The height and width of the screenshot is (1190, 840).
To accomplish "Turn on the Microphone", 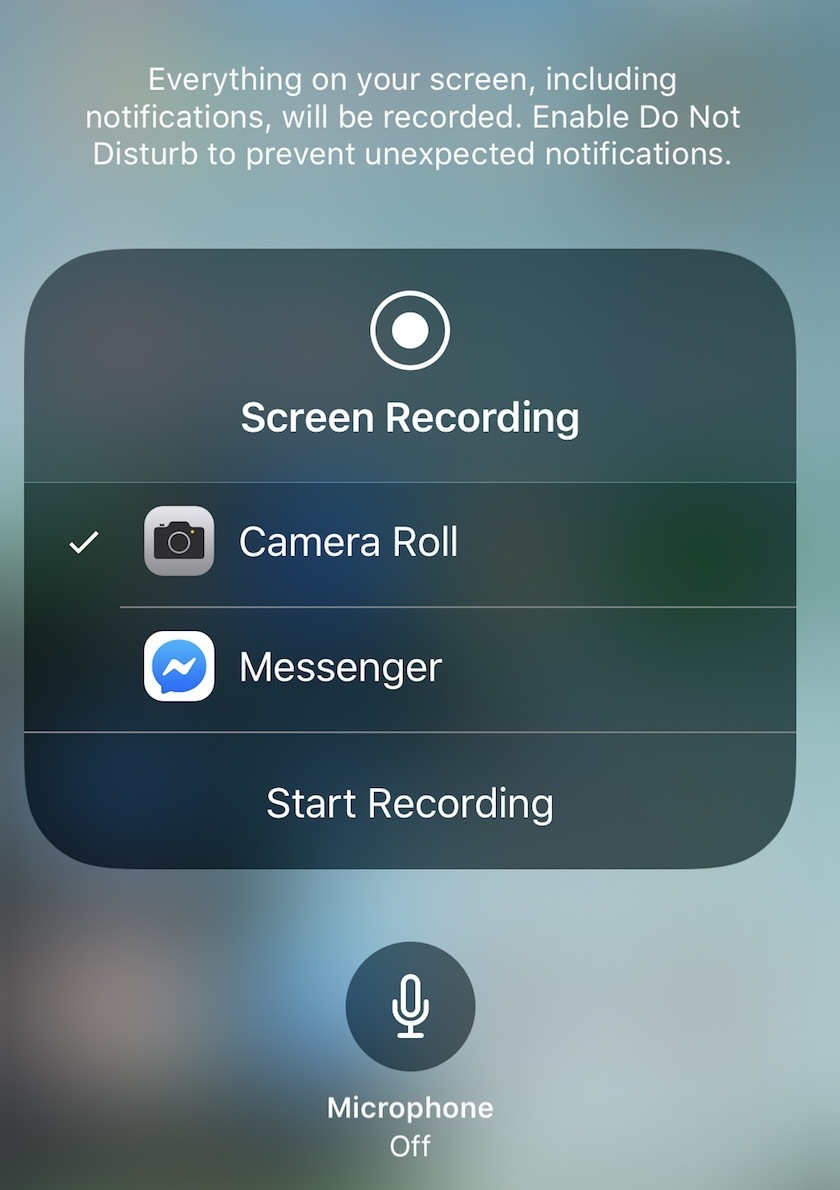I will pyautogui.click(x=410, y=1007).
